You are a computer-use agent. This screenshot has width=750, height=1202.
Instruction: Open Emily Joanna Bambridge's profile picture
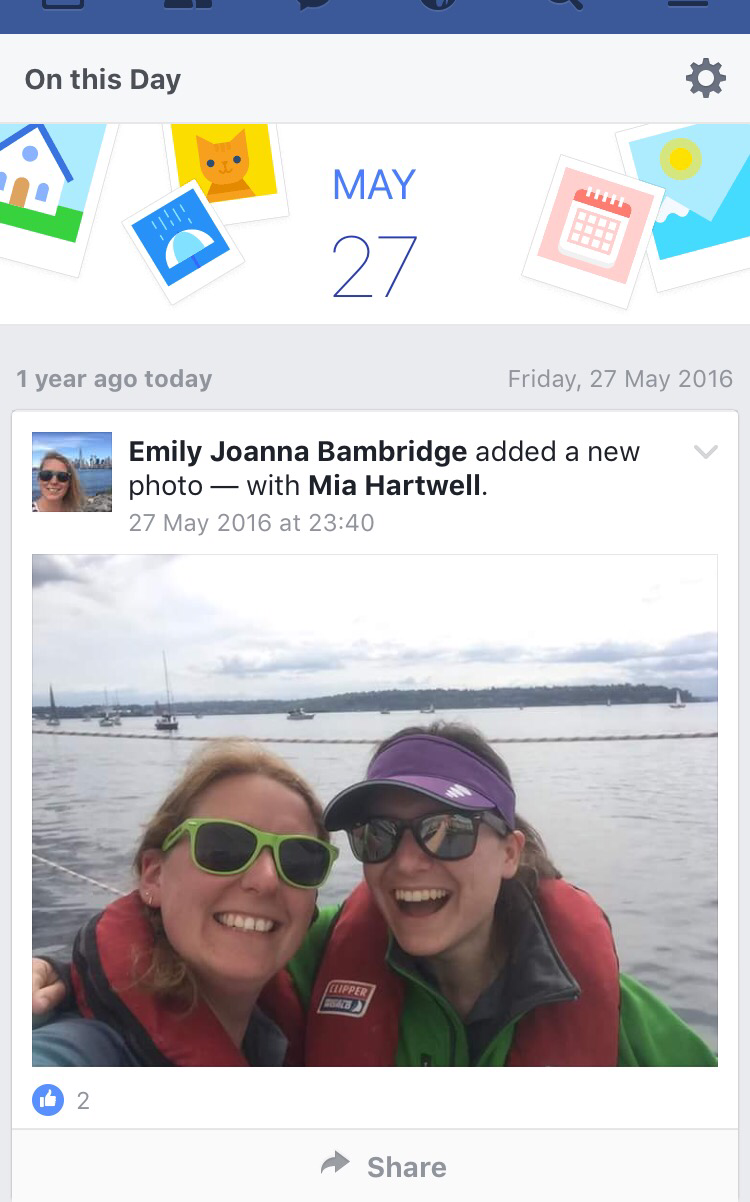[72, 472]
